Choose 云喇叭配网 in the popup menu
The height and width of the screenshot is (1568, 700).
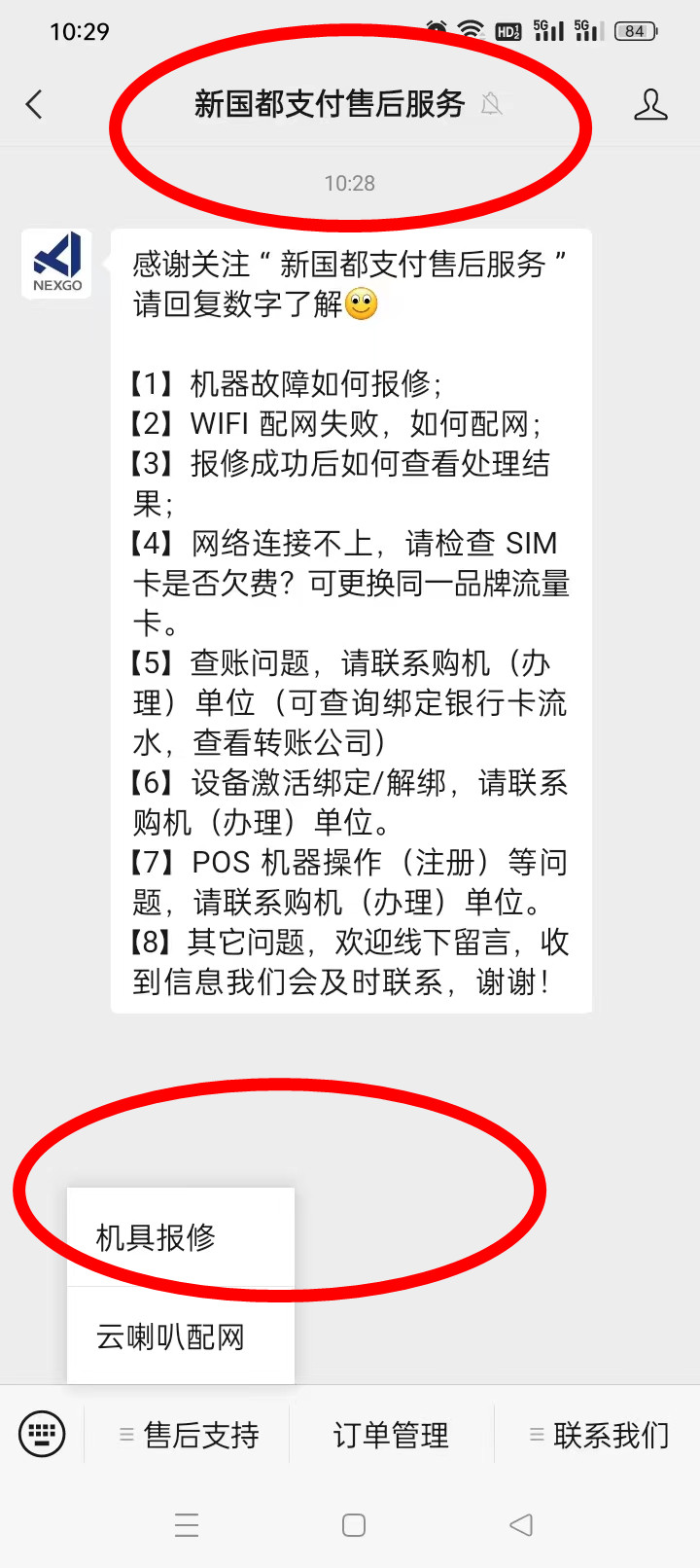coord(180,1336)
